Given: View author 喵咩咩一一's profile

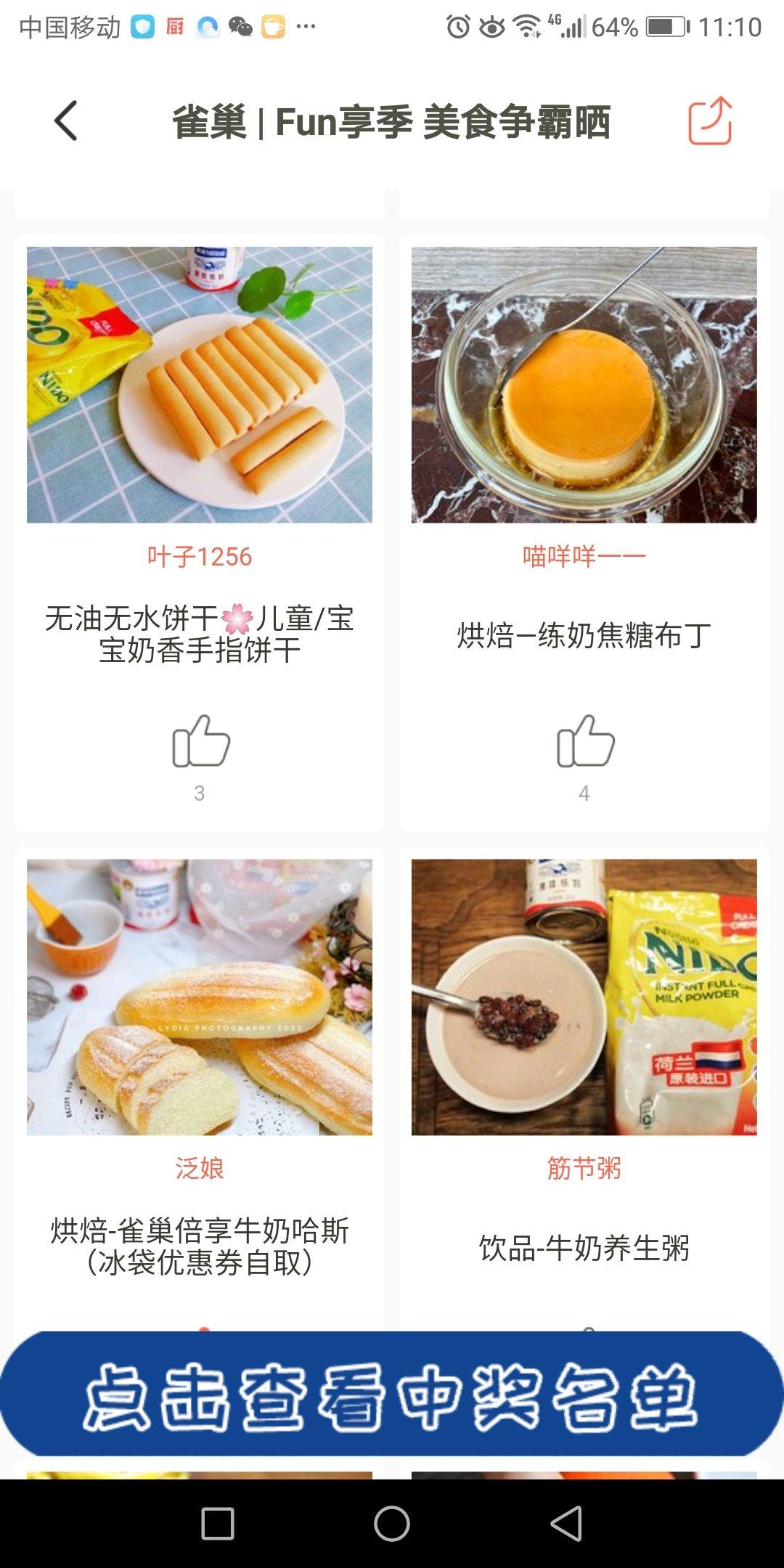Looking at the screenshot, I should [584, 557].
